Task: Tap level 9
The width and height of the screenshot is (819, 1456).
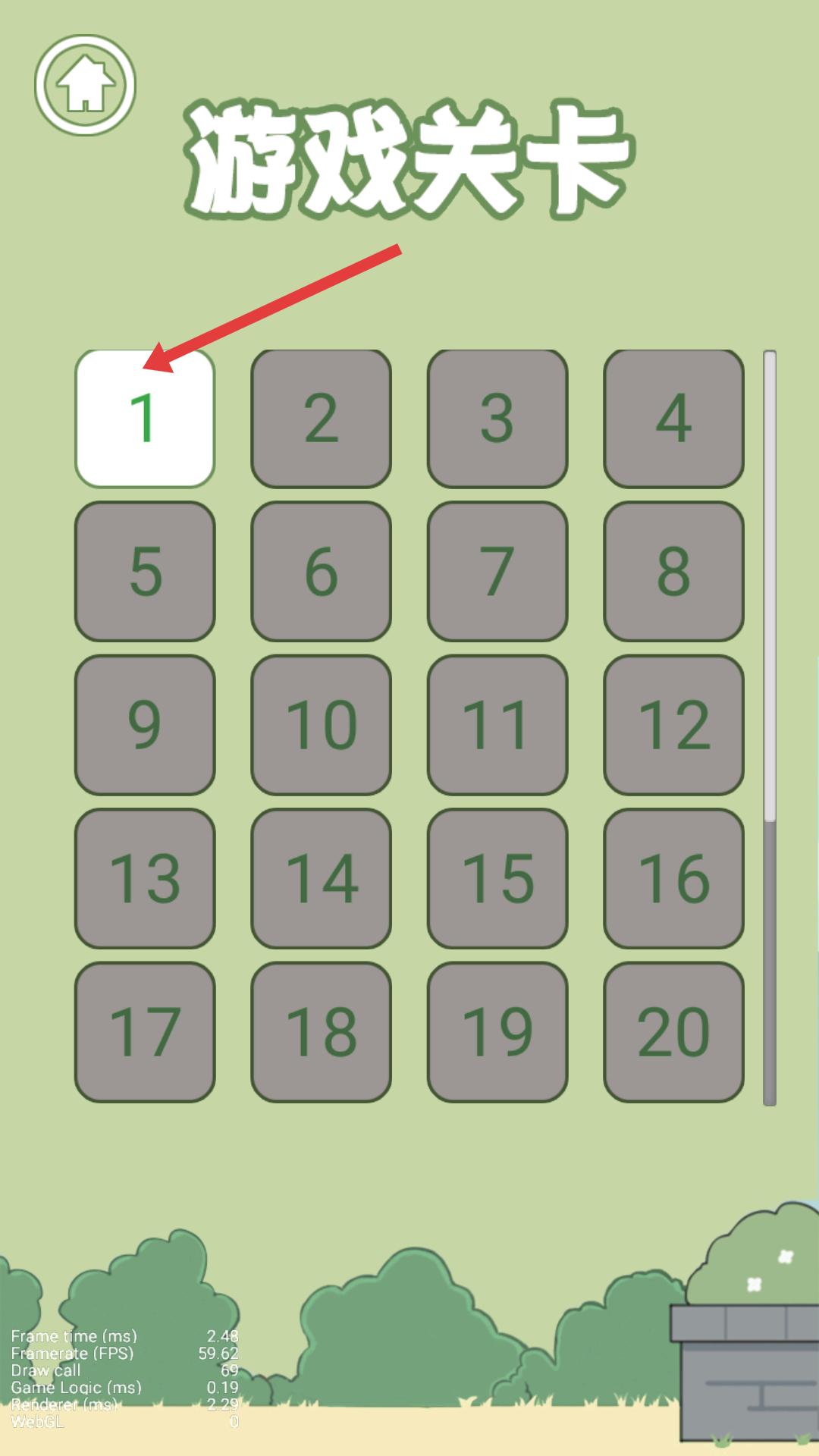Action: click(x=145, y=725)
